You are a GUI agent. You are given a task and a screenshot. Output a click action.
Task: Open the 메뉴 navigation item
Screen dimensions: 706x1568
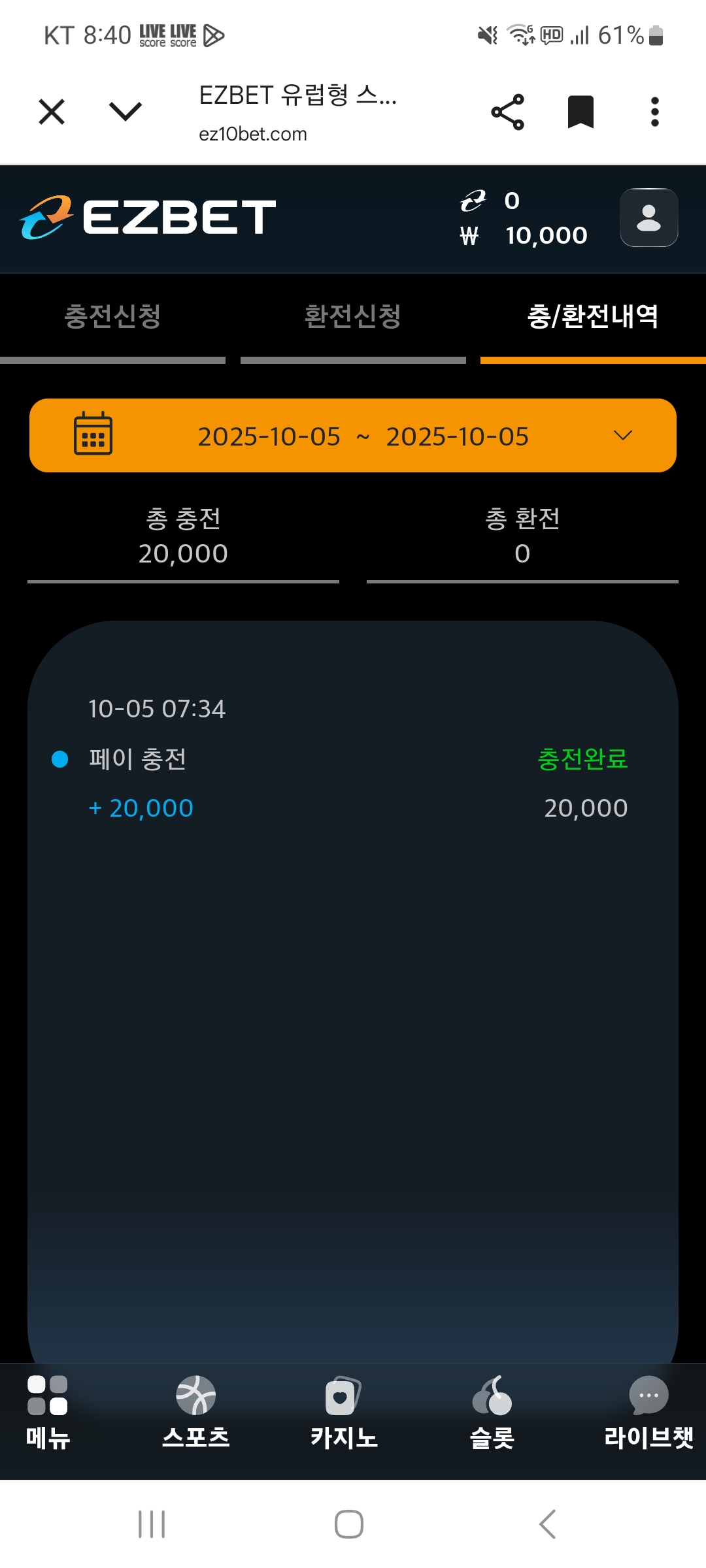tap(48, 1413)
